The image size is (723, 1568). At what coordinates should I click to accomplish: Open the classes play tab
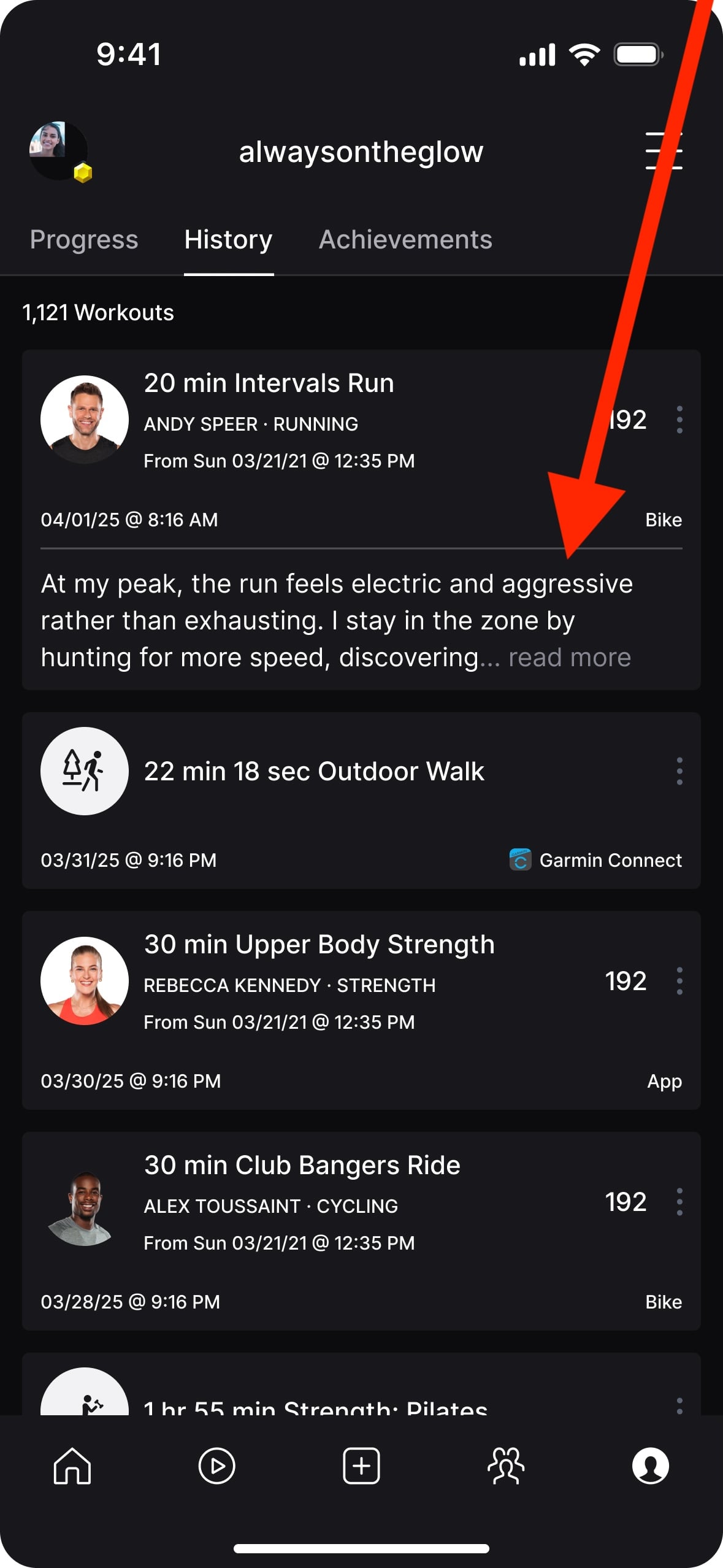click(216, 1466)
